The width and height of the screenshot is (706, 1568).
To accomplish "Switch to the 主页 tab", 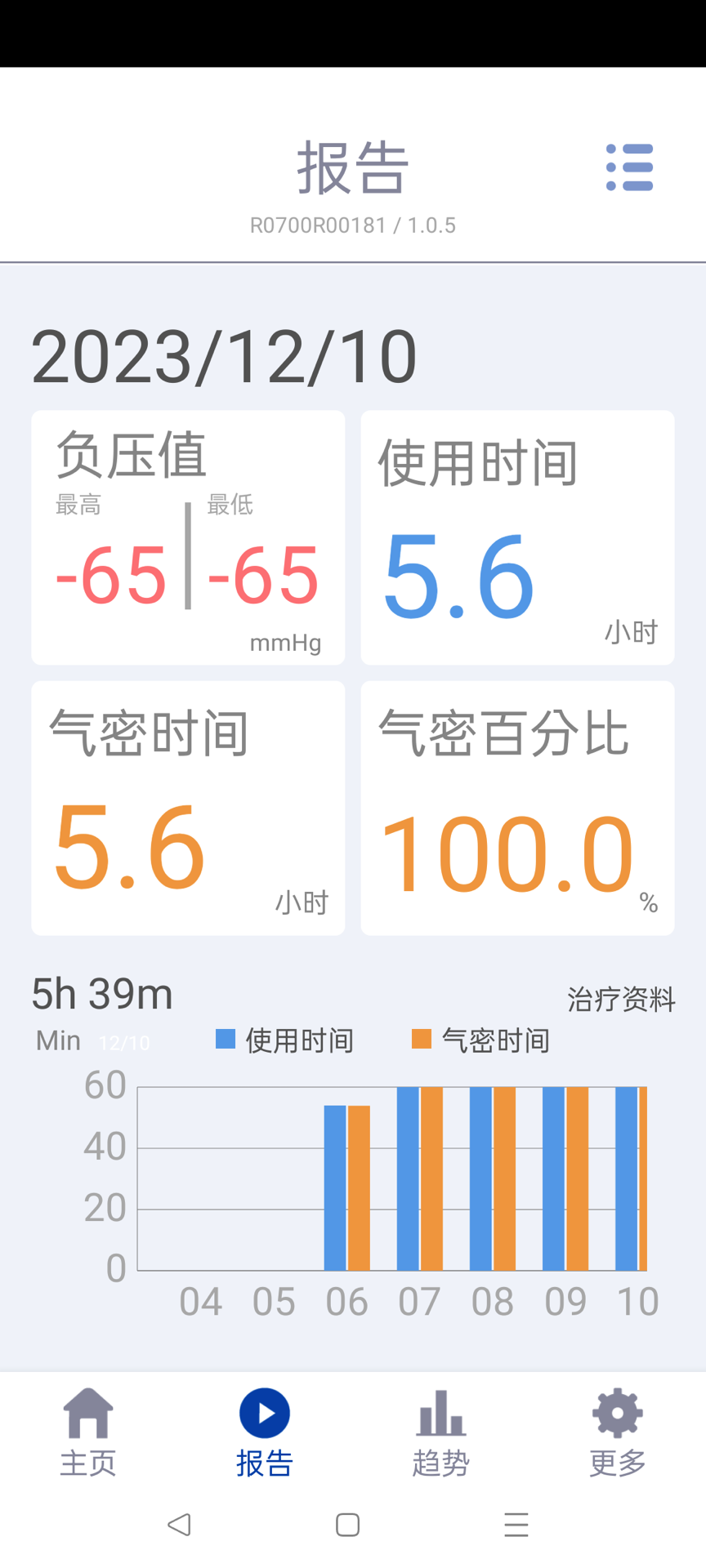I will click(88, 1432).
